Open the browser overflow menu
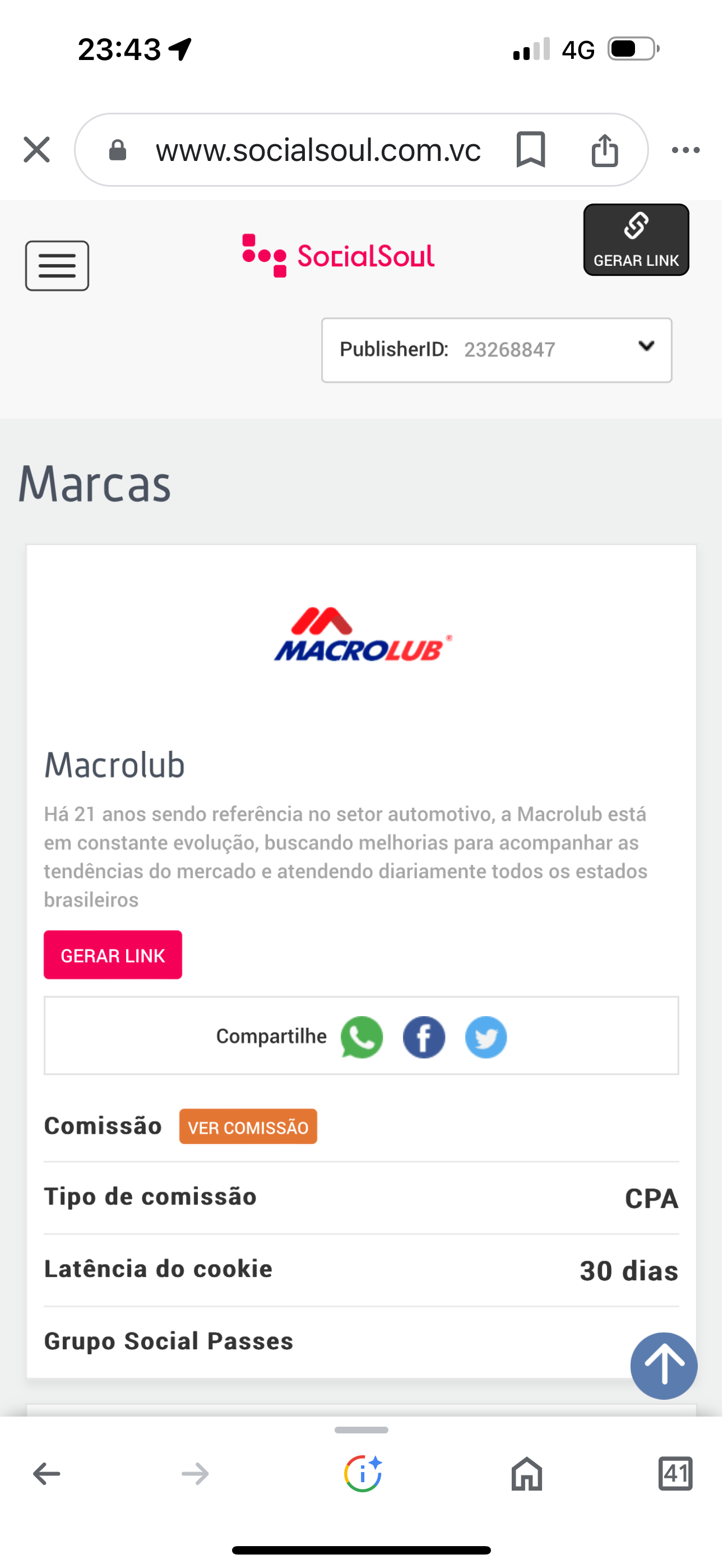723x1568 pixels. tap(685, 150)
